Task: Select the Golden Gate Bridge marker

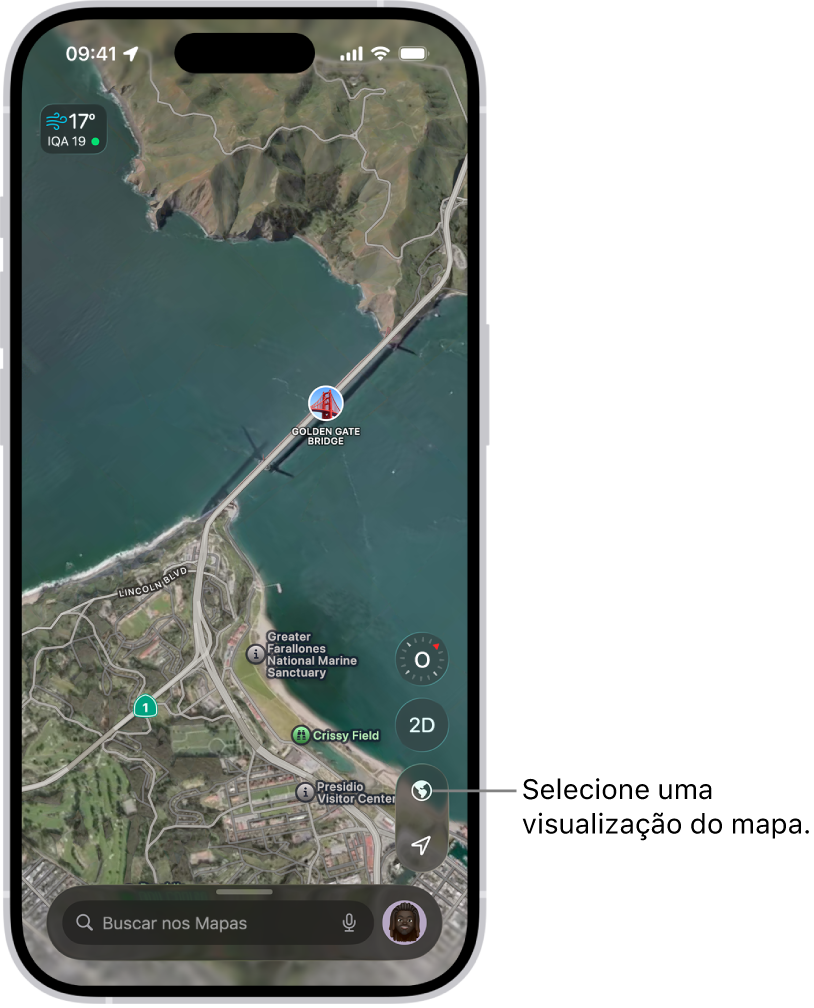Action: coord(325,403)
